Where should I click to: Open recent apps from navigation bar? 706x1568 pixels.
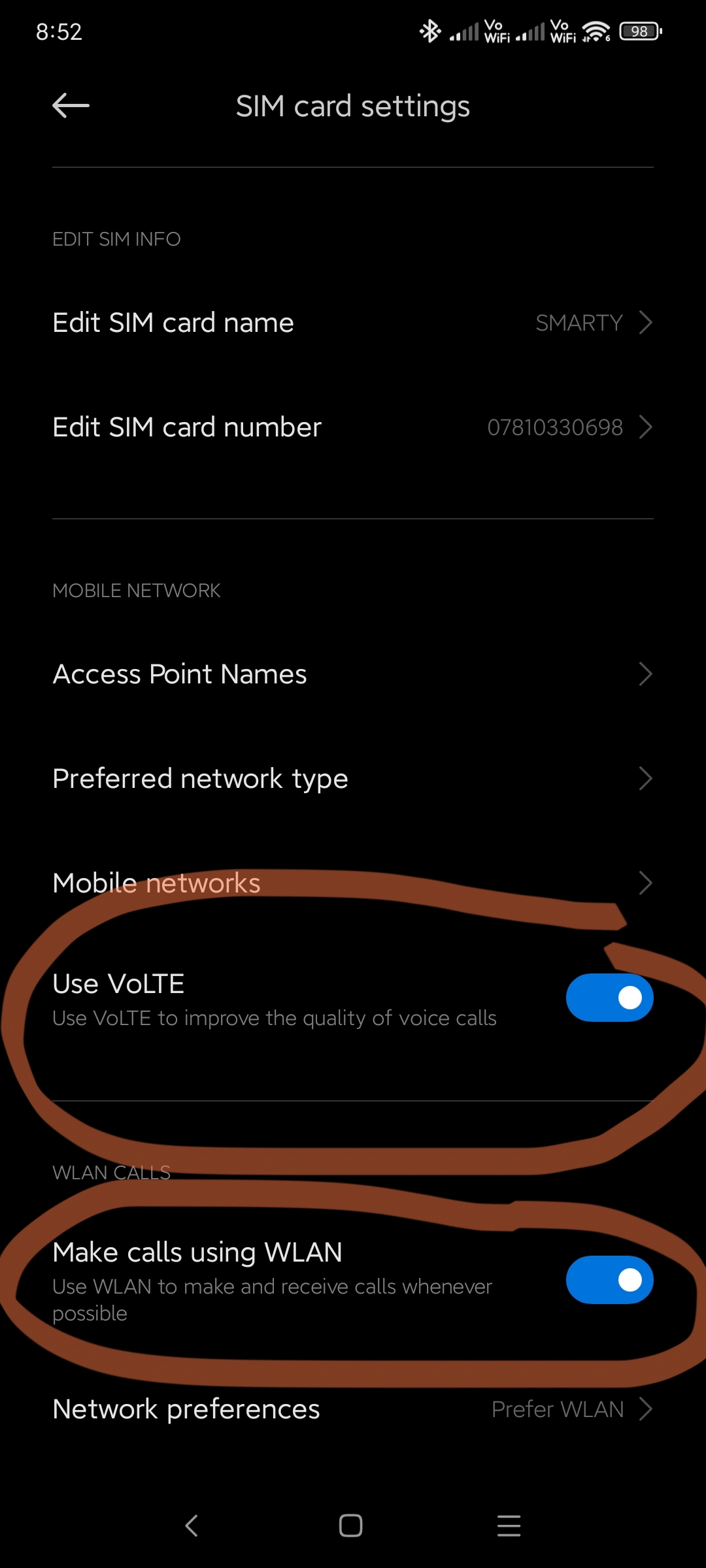point(509,1526)
